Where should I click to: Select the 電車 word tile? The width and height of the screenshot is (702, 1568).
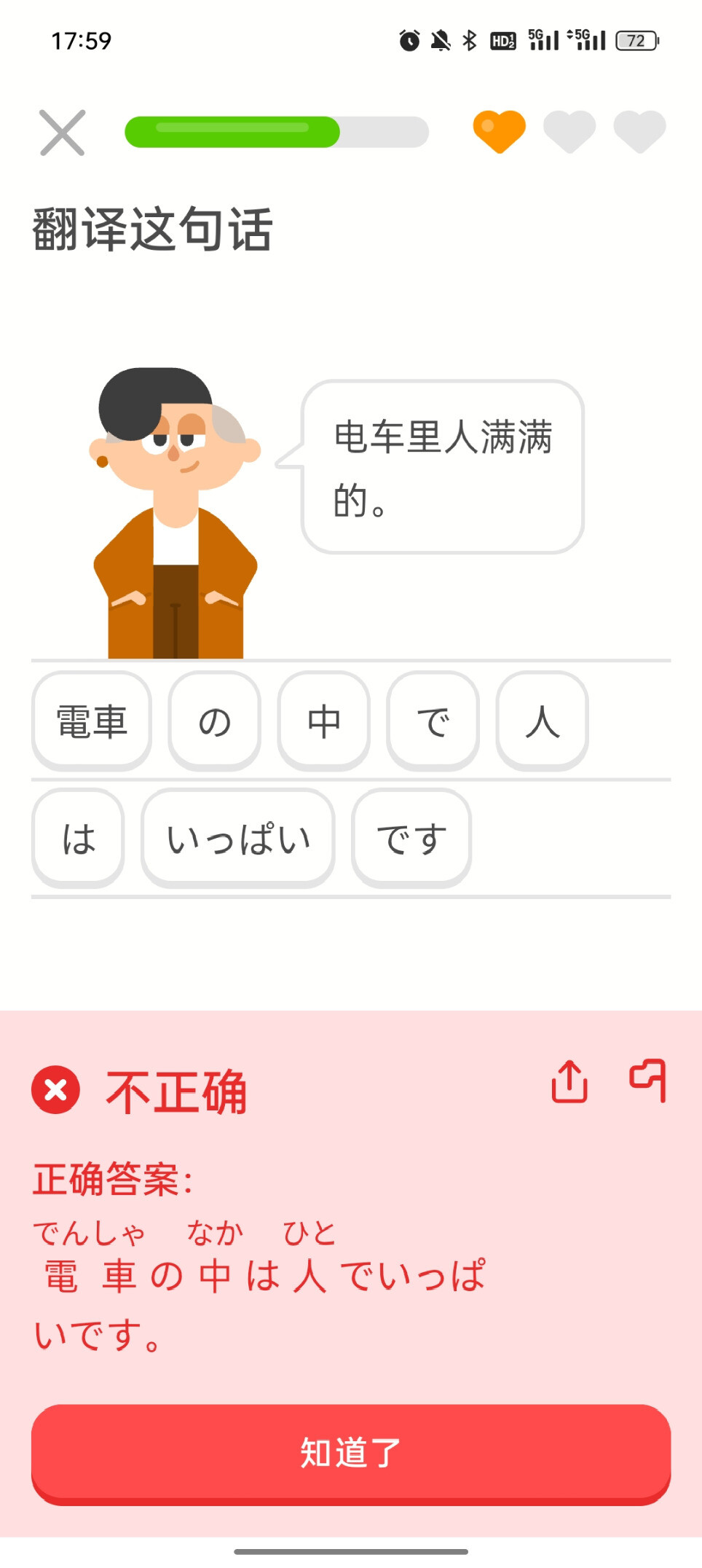point(92,721)
